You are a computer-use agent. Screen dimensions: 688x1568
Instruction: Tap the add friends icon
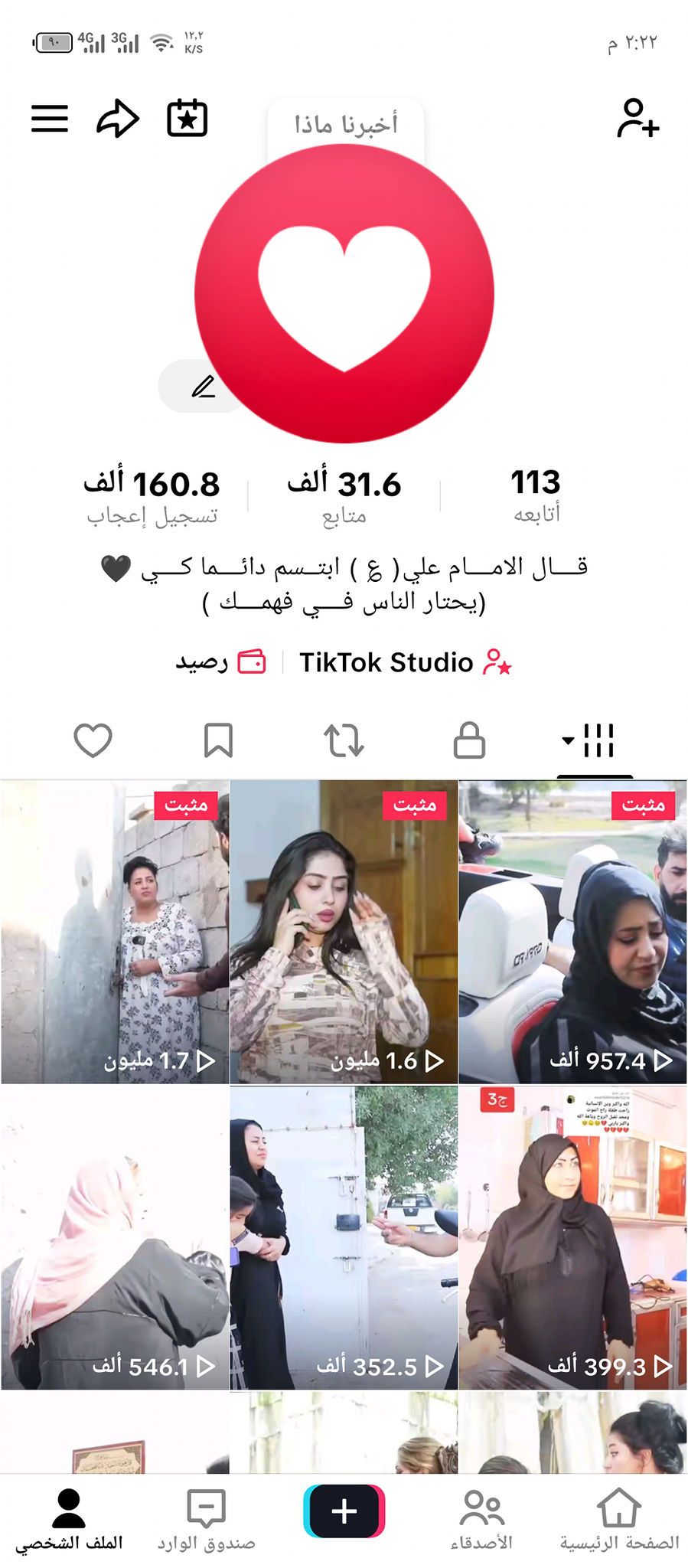(637, 119)
